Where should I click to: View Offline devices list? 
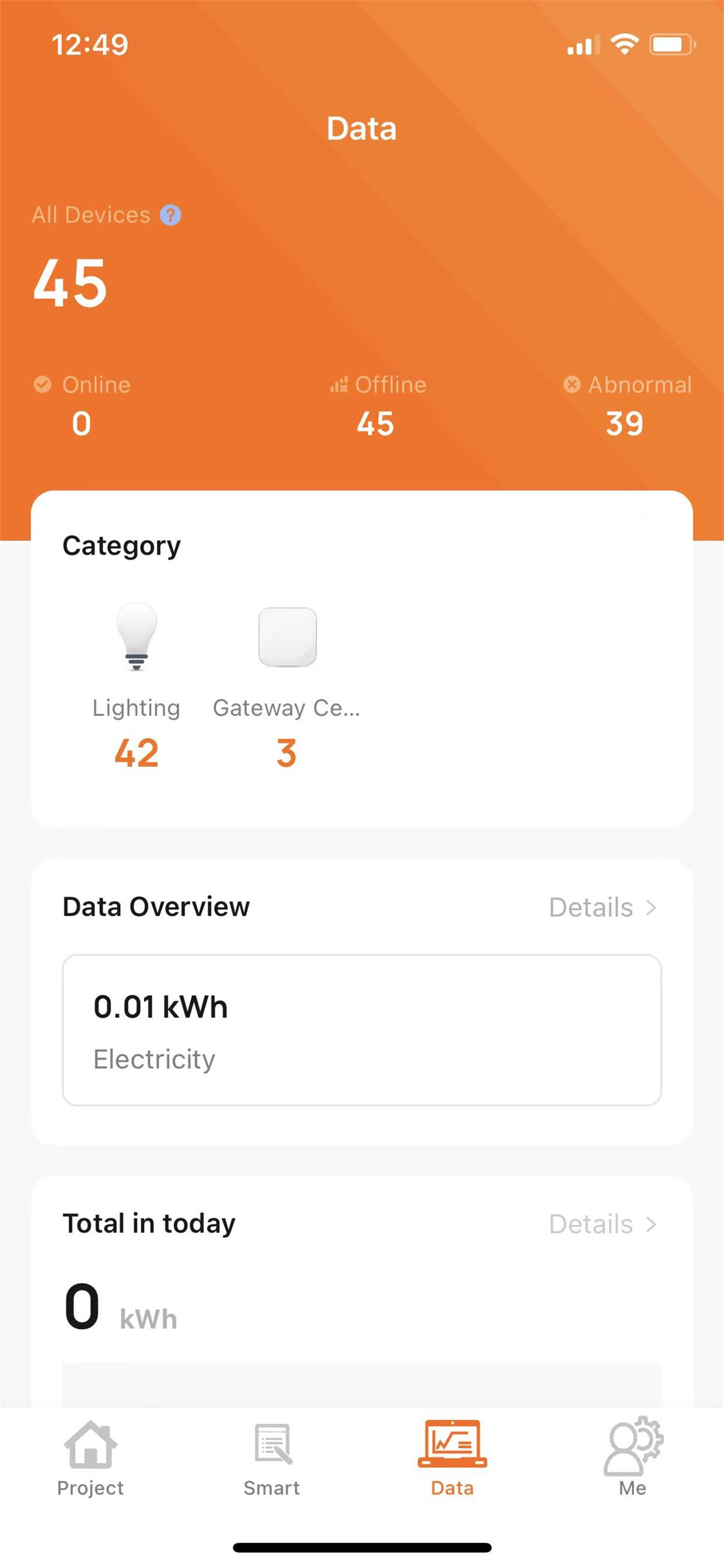click(377, 405)
